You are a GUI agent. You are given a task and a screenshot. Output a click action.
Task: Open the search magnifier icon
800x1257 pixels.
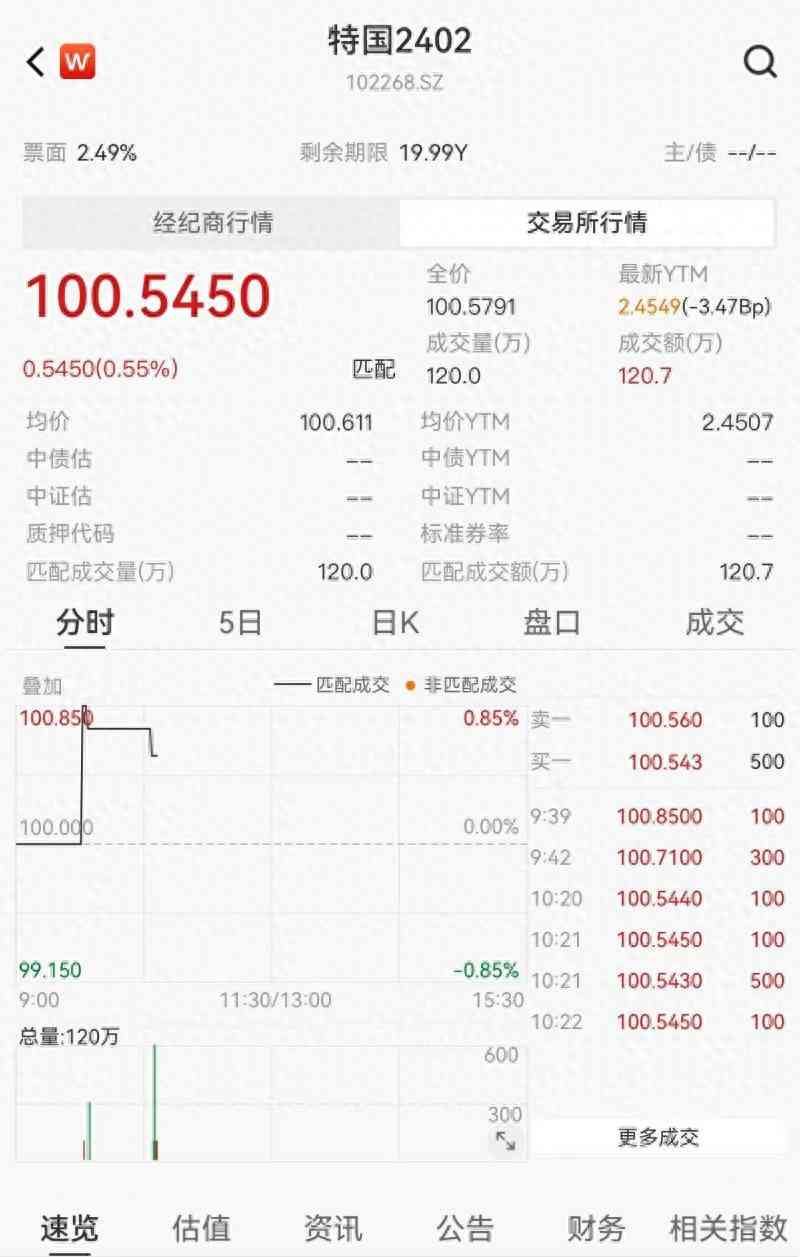[x=760, y=63]
